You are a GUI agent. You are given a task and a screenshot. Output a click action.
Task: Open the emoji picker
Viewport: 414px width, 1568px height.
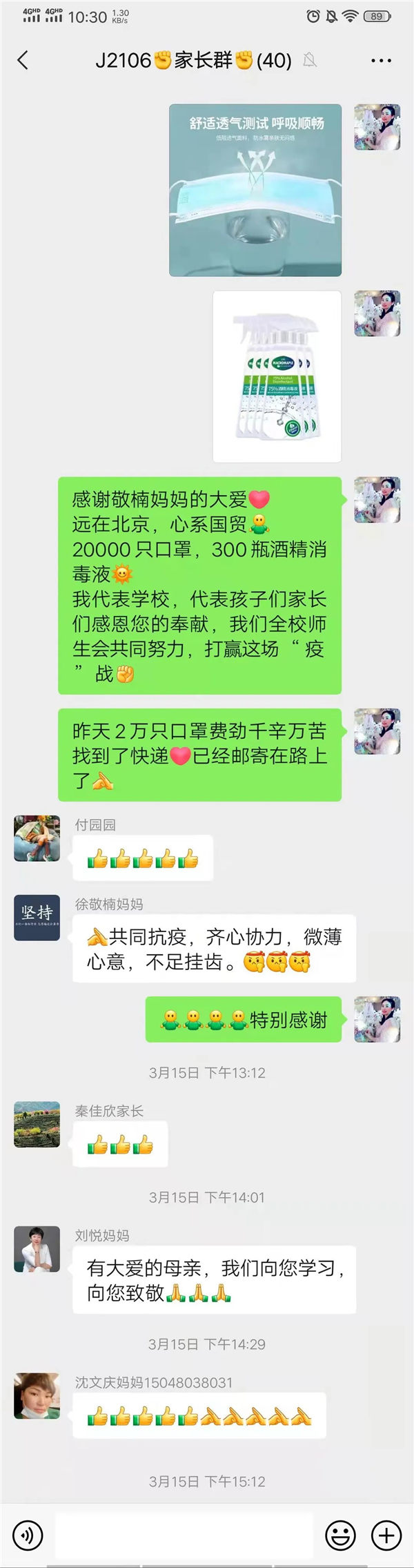[x=340, y=1535]
